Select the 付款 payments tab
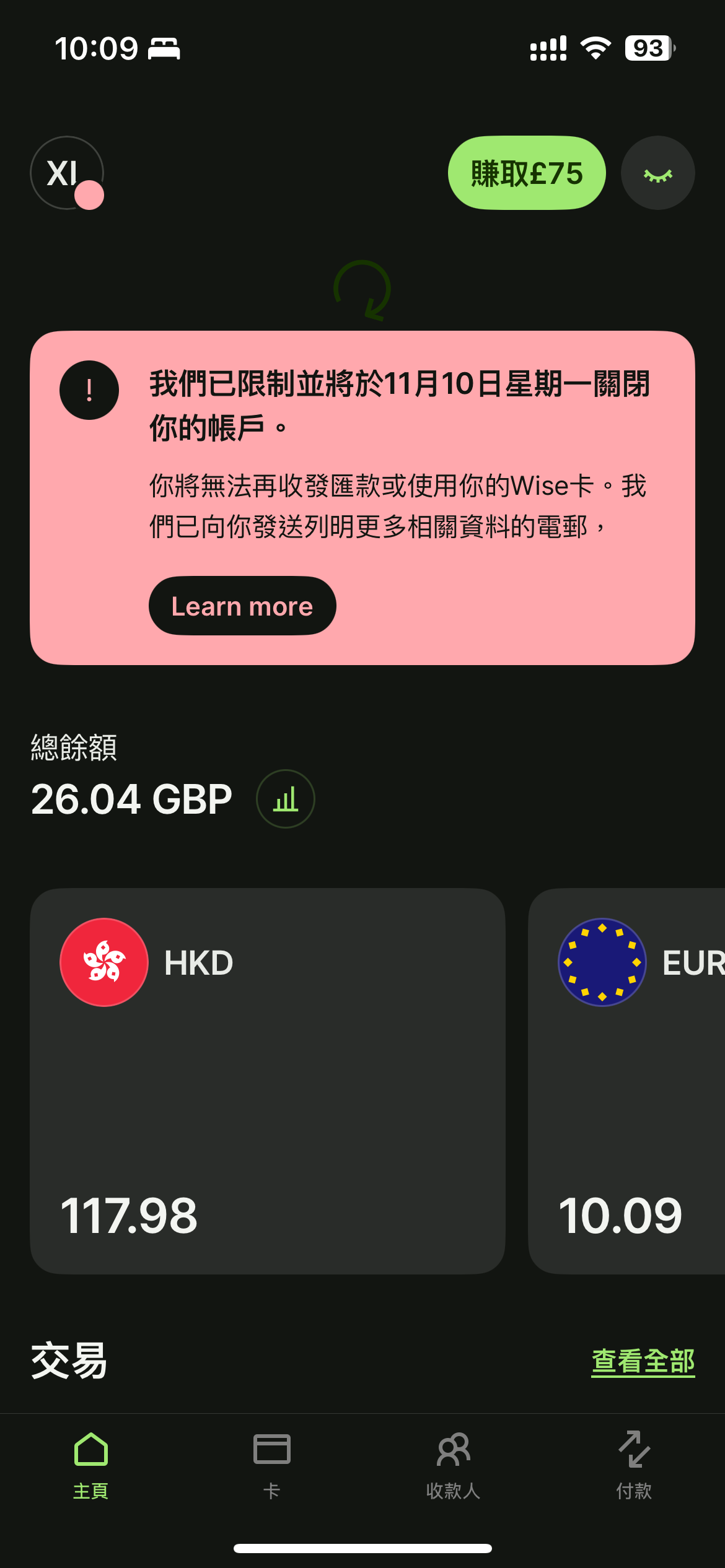 (x=634, y=1465)
